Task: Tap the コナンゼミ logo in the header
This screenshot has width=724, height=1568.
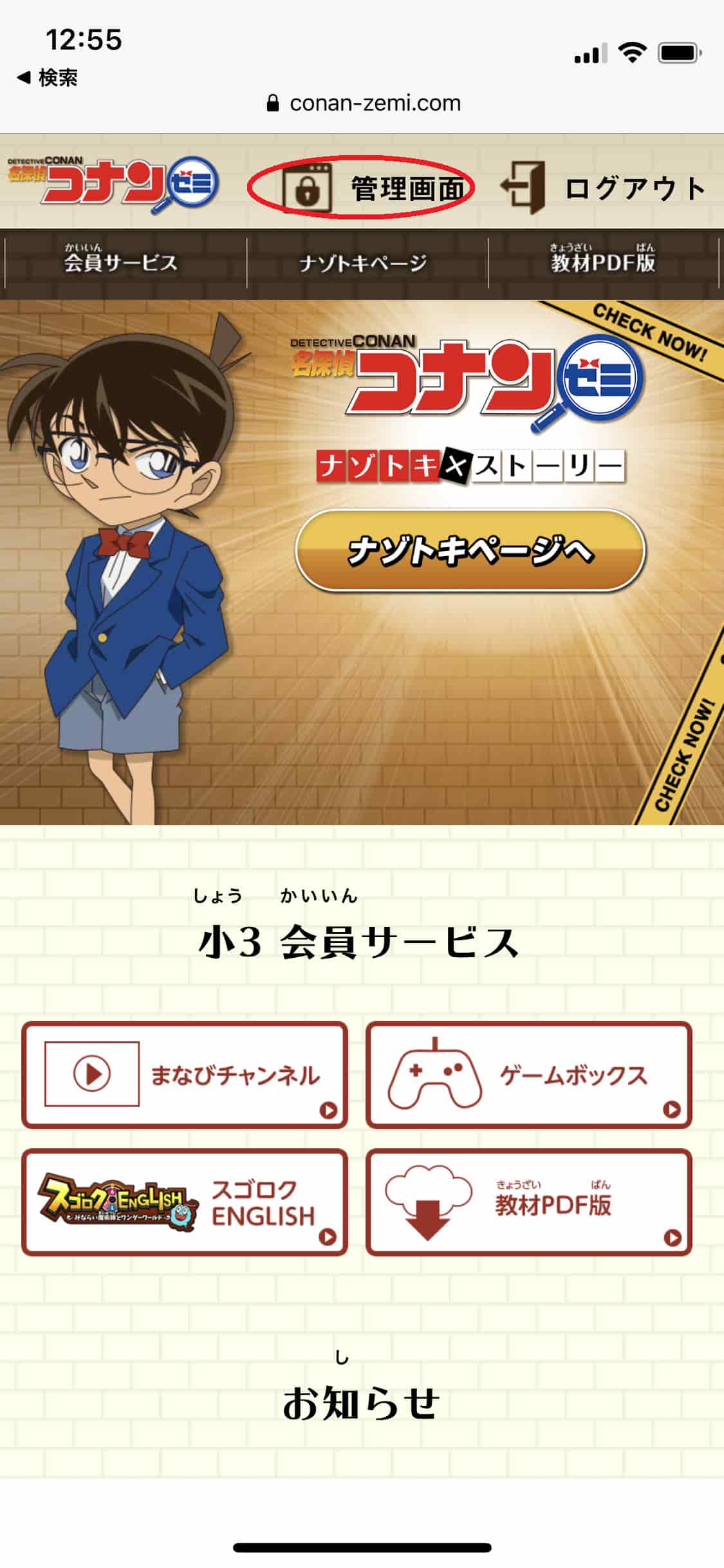Action: (113, 183)
